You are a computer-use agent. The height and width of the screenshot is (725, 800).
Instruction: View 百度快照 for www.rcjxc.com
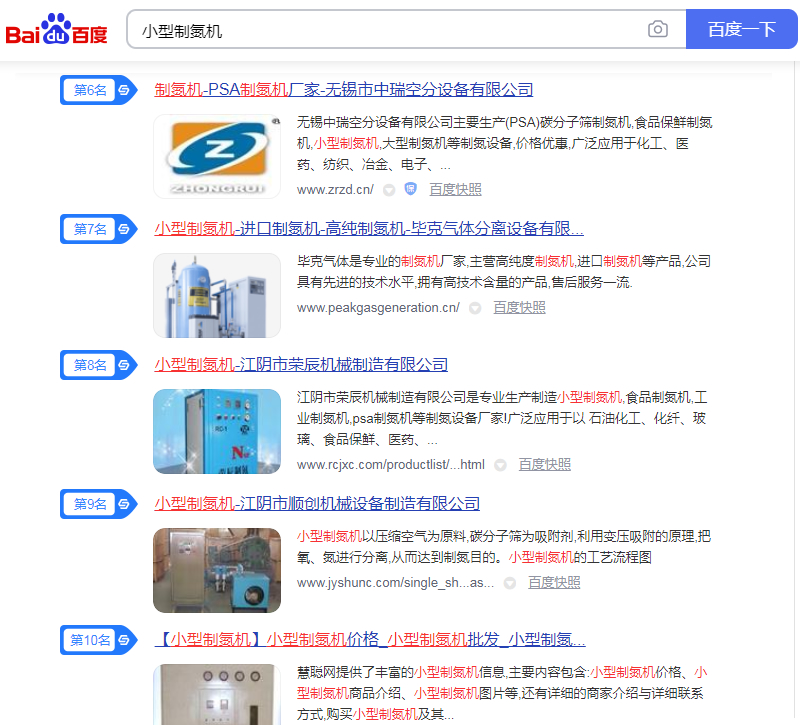(544, 464)
